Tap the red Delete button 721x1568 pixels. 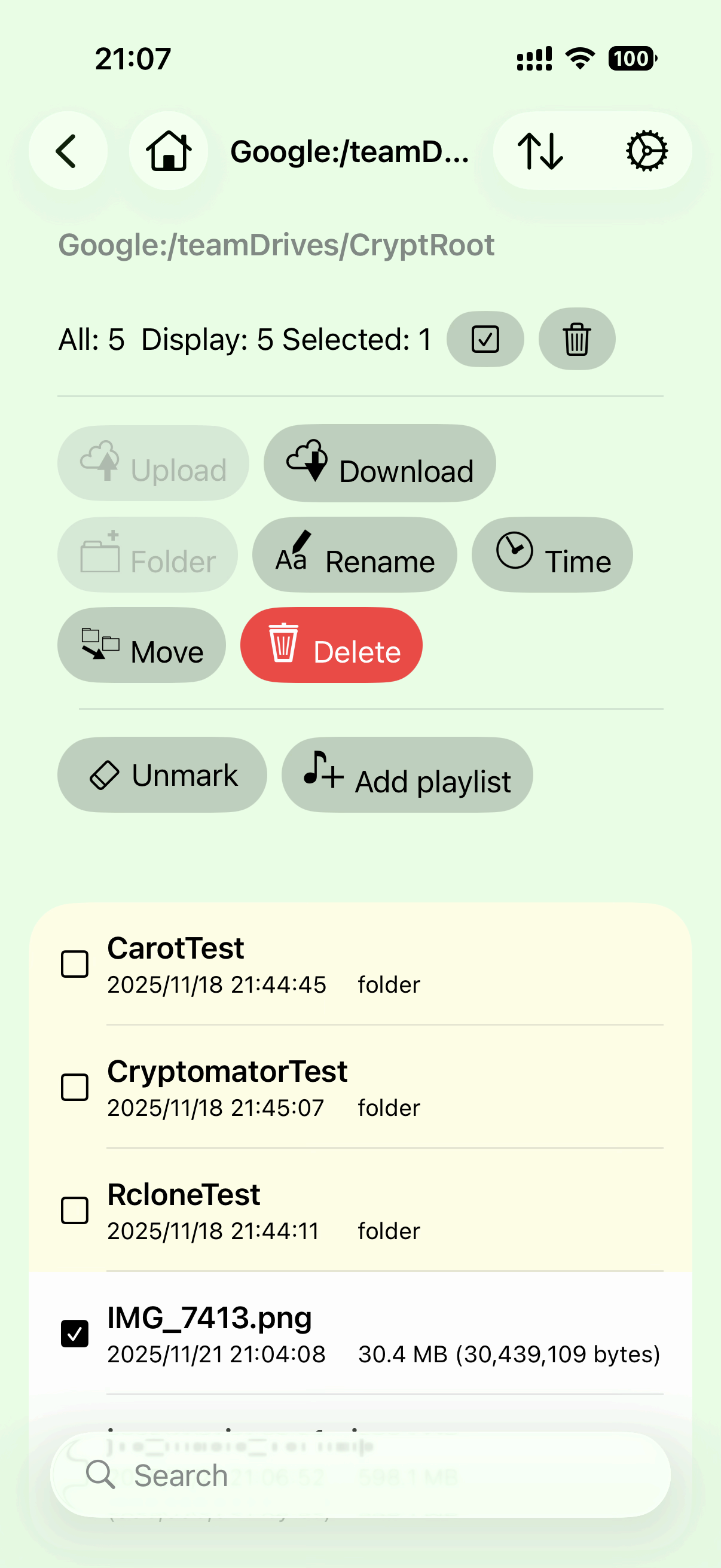(x=331, y=645)
